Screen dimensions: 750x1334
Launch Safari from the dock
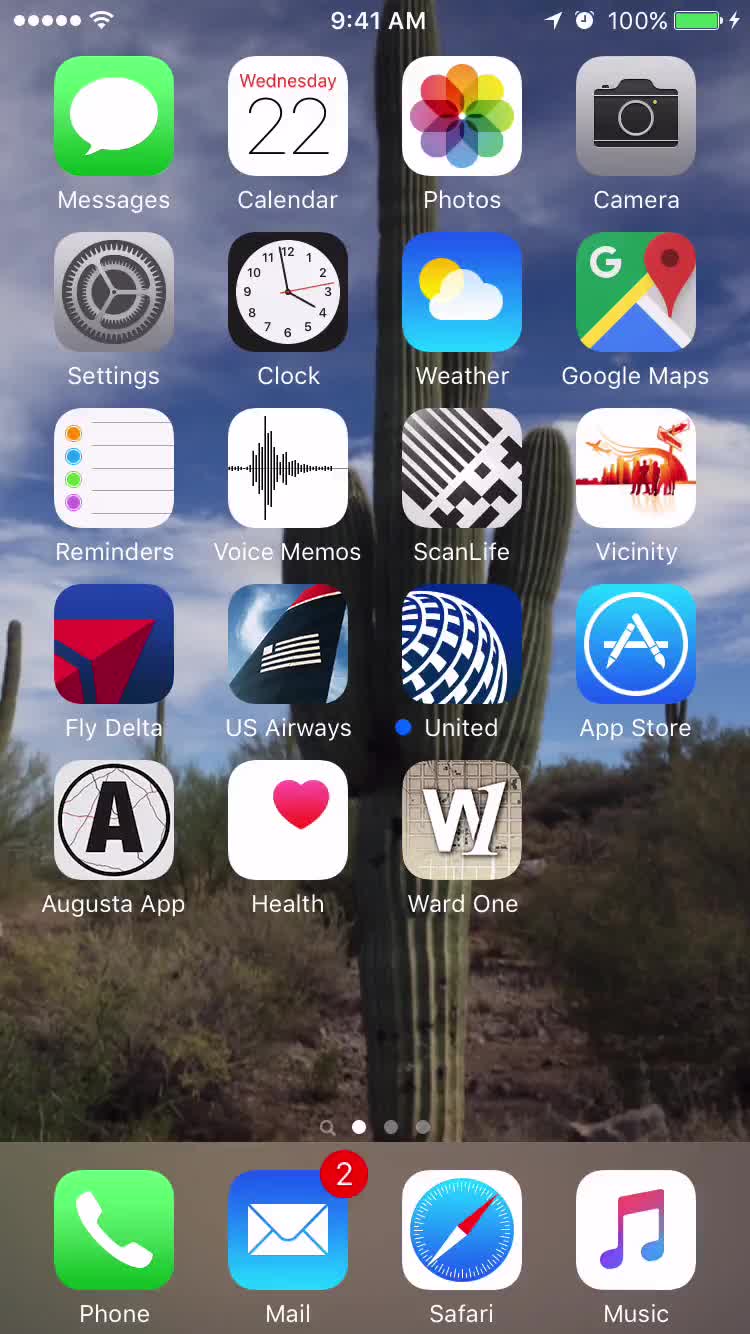tap(462, 1231)
